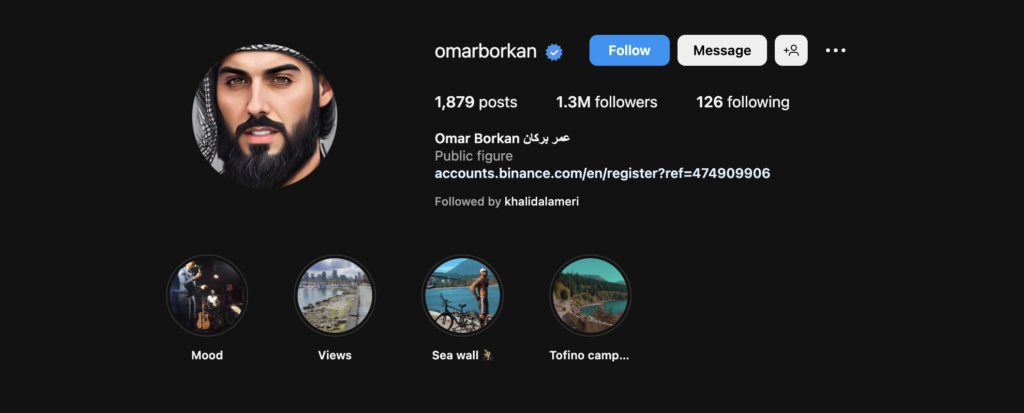
Task: Open the Views story highlight
Action: 335,296
